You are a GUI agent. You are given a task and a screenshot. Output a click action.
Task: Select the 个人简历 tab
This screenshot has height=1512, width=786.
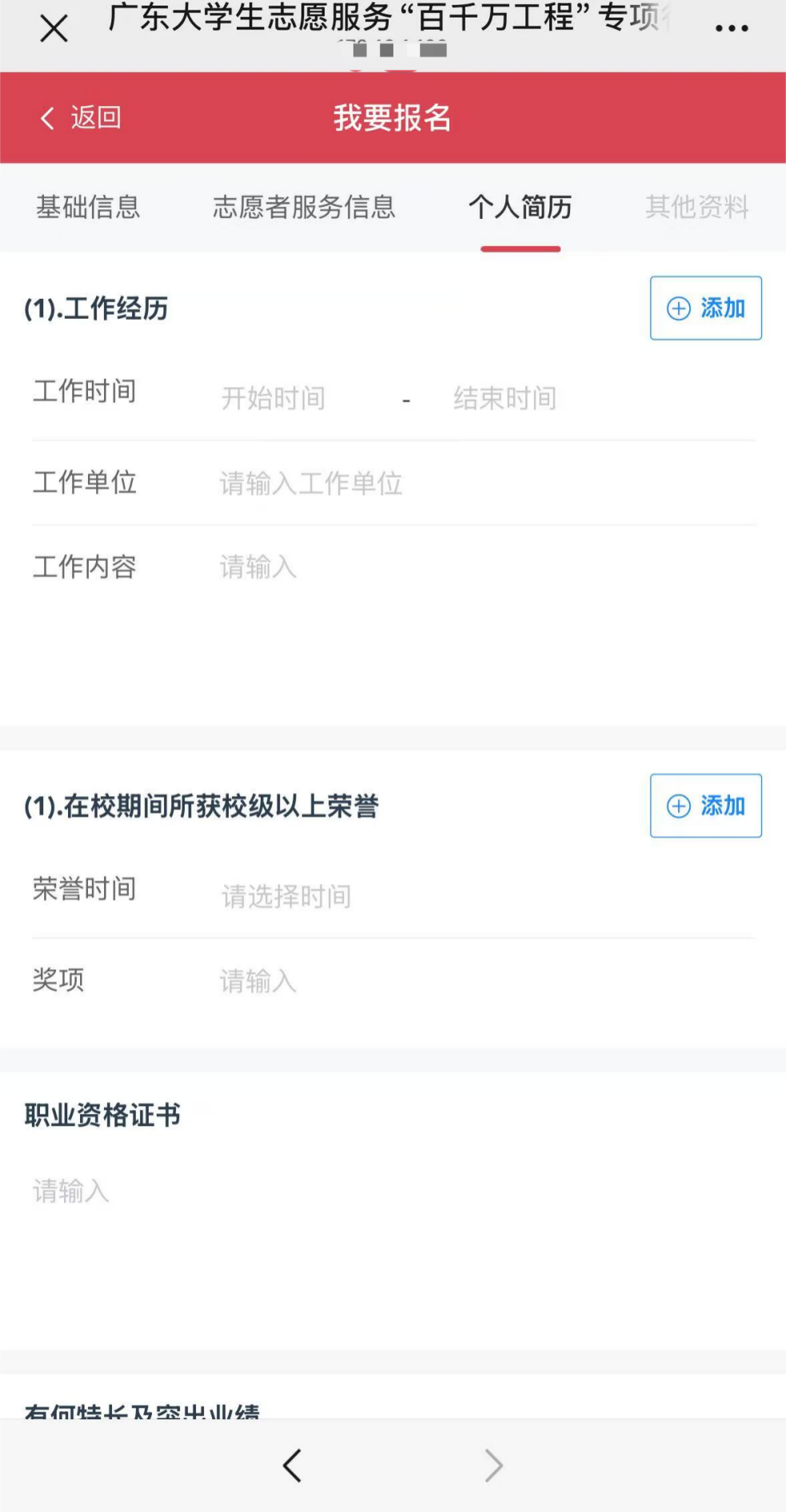click(520, 208)
